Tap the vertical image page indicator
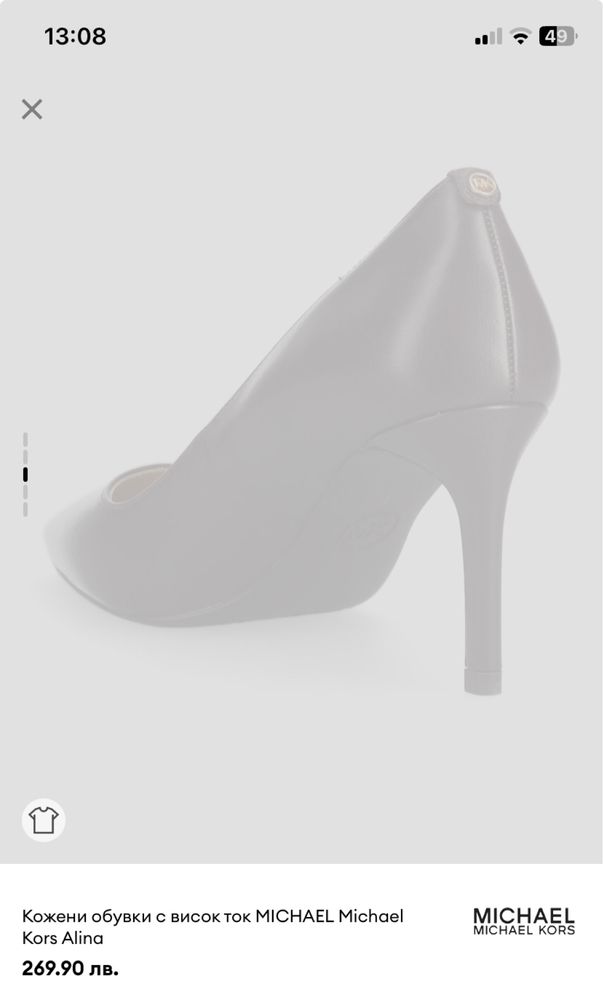The height and width of the screenshot is (1000, 603). 25,474
